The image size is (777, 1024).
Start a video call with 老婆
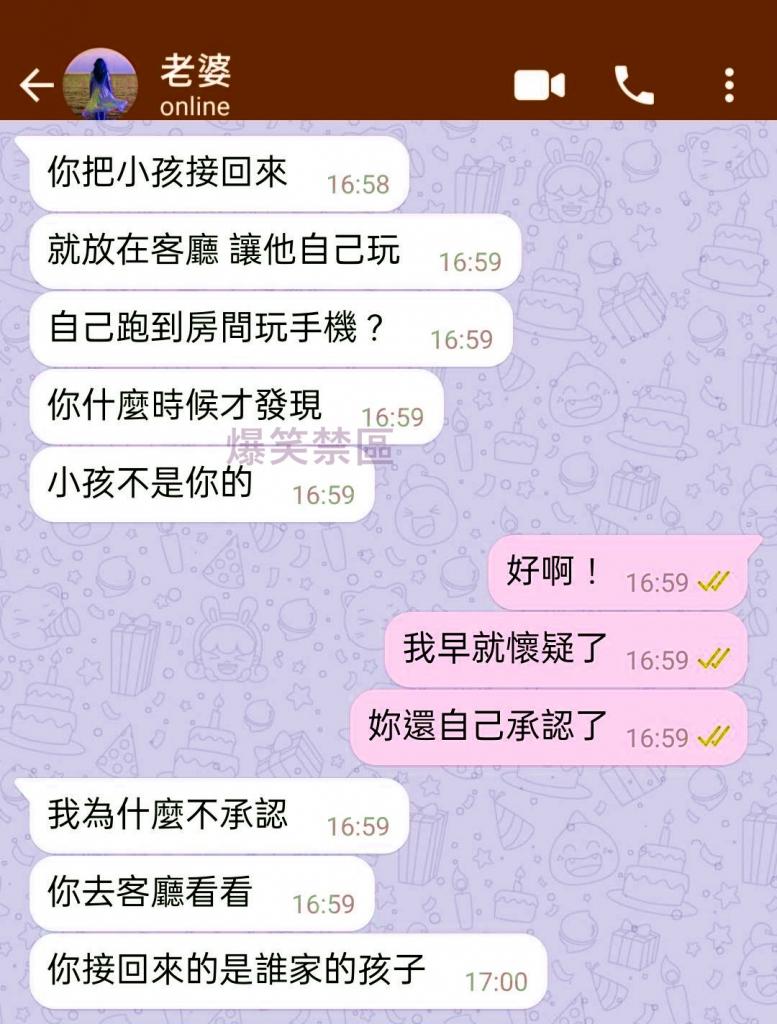(x=539, y=86)
